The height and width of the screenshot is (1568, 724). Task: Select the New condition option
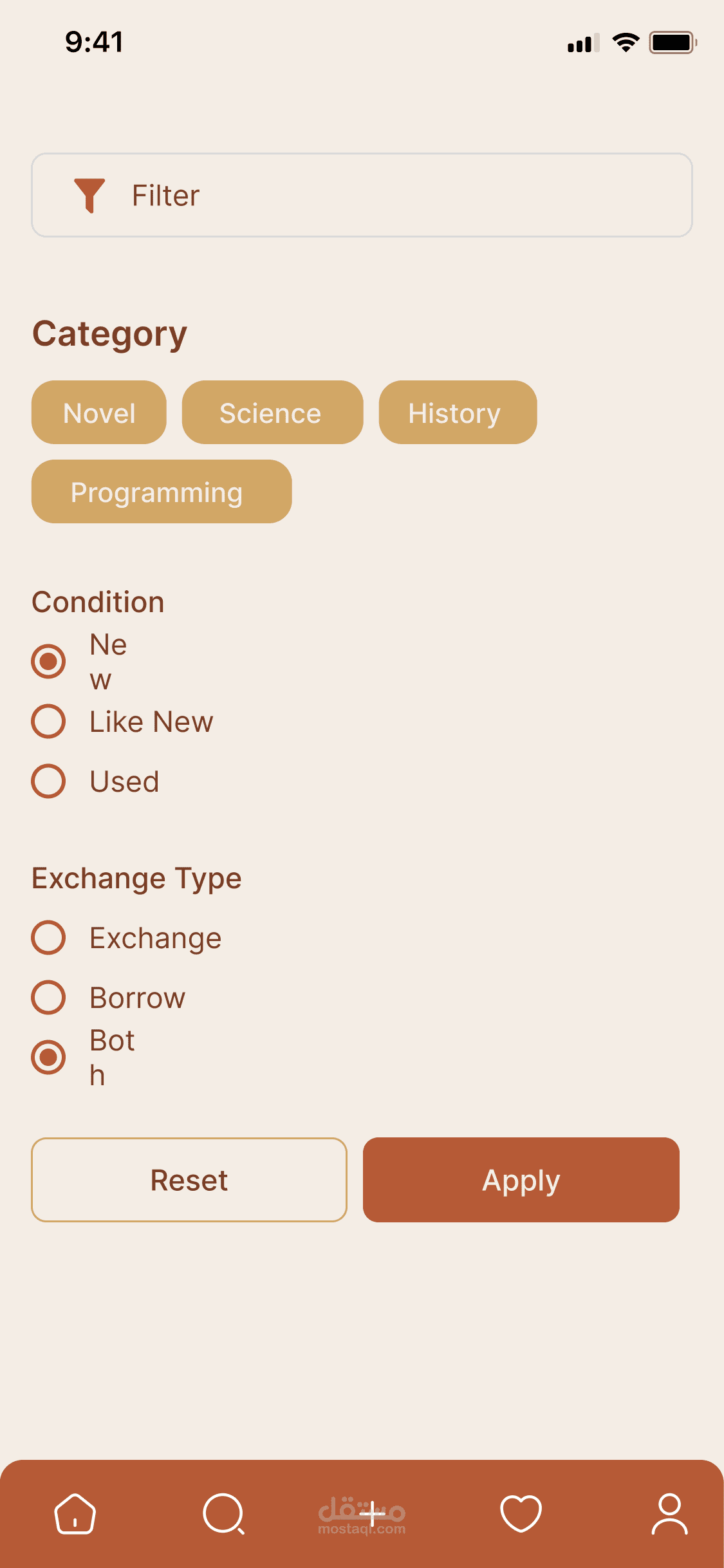tap(49, 661)
